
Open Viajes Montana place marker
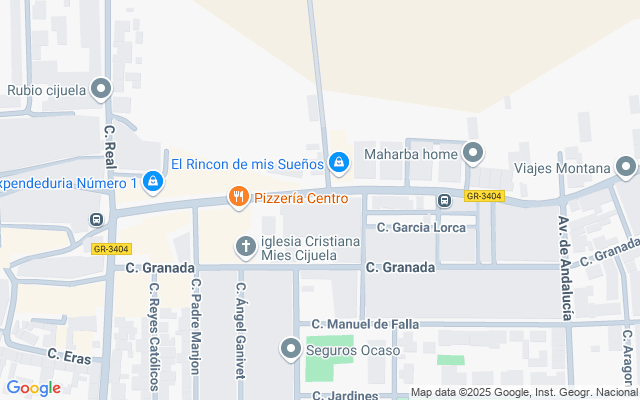626,167
